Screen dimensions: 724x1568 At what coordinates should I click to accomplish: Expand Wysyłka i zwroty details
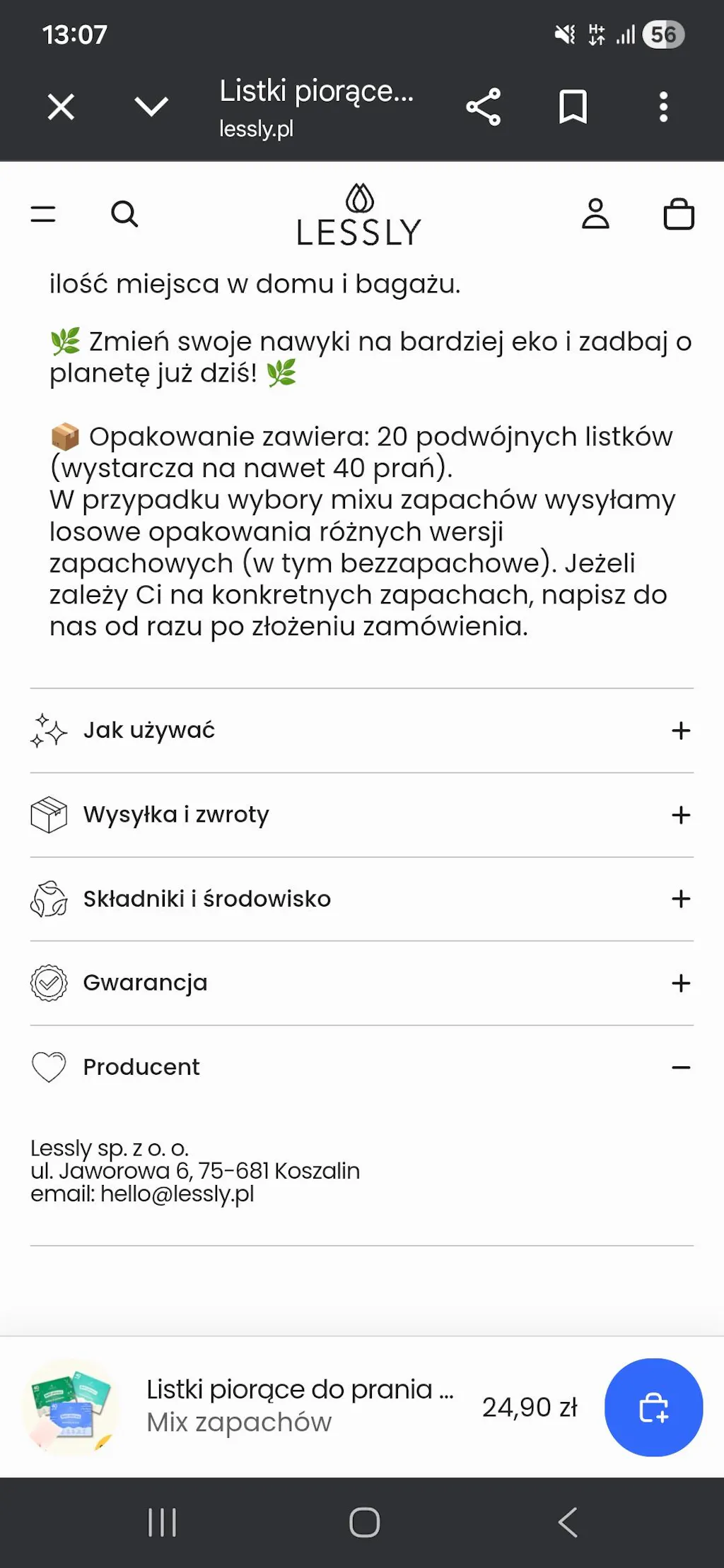[x=361, y=815]
